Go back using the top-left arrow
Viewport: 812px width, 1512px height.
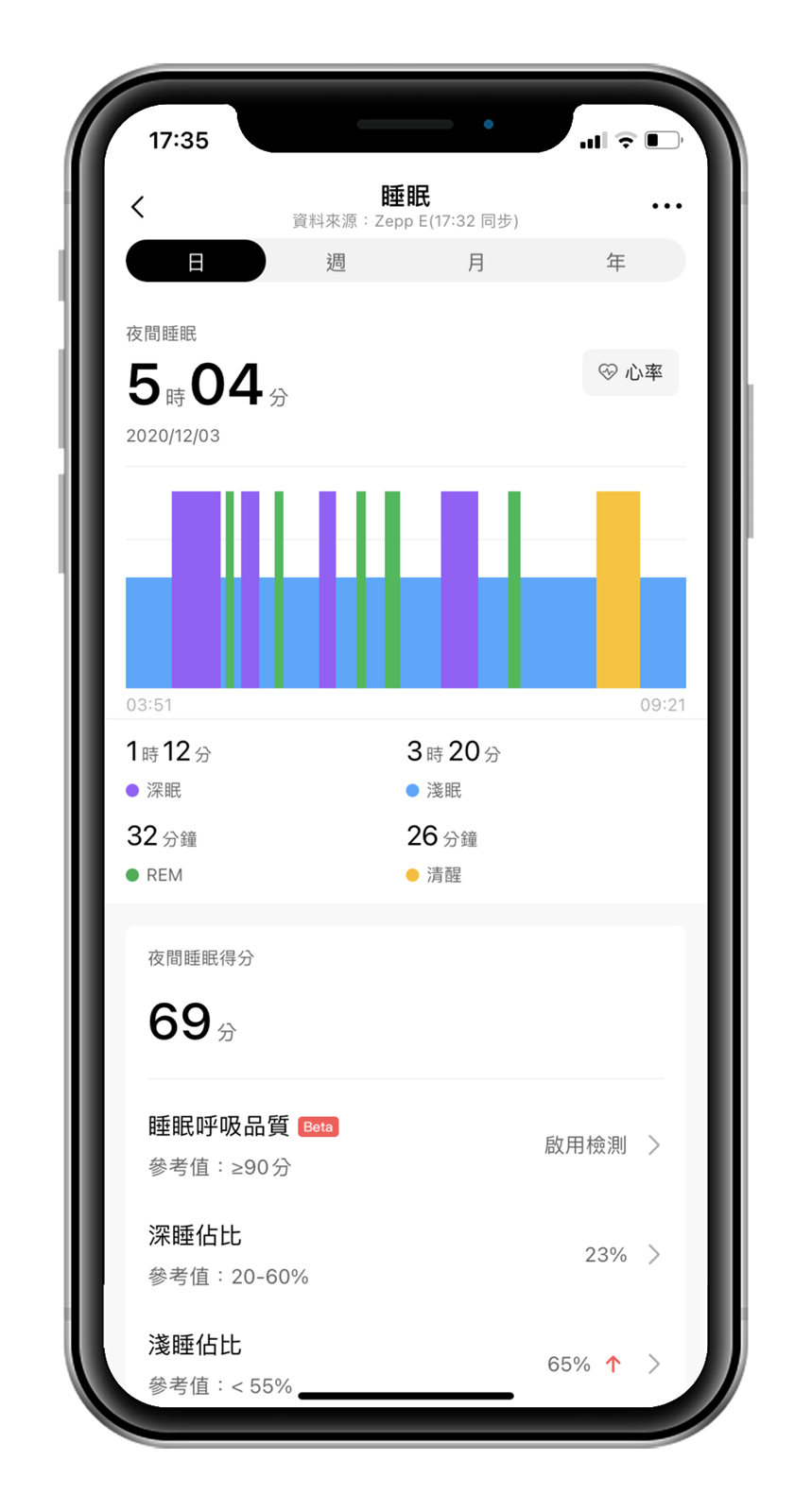tap(138, 207)
